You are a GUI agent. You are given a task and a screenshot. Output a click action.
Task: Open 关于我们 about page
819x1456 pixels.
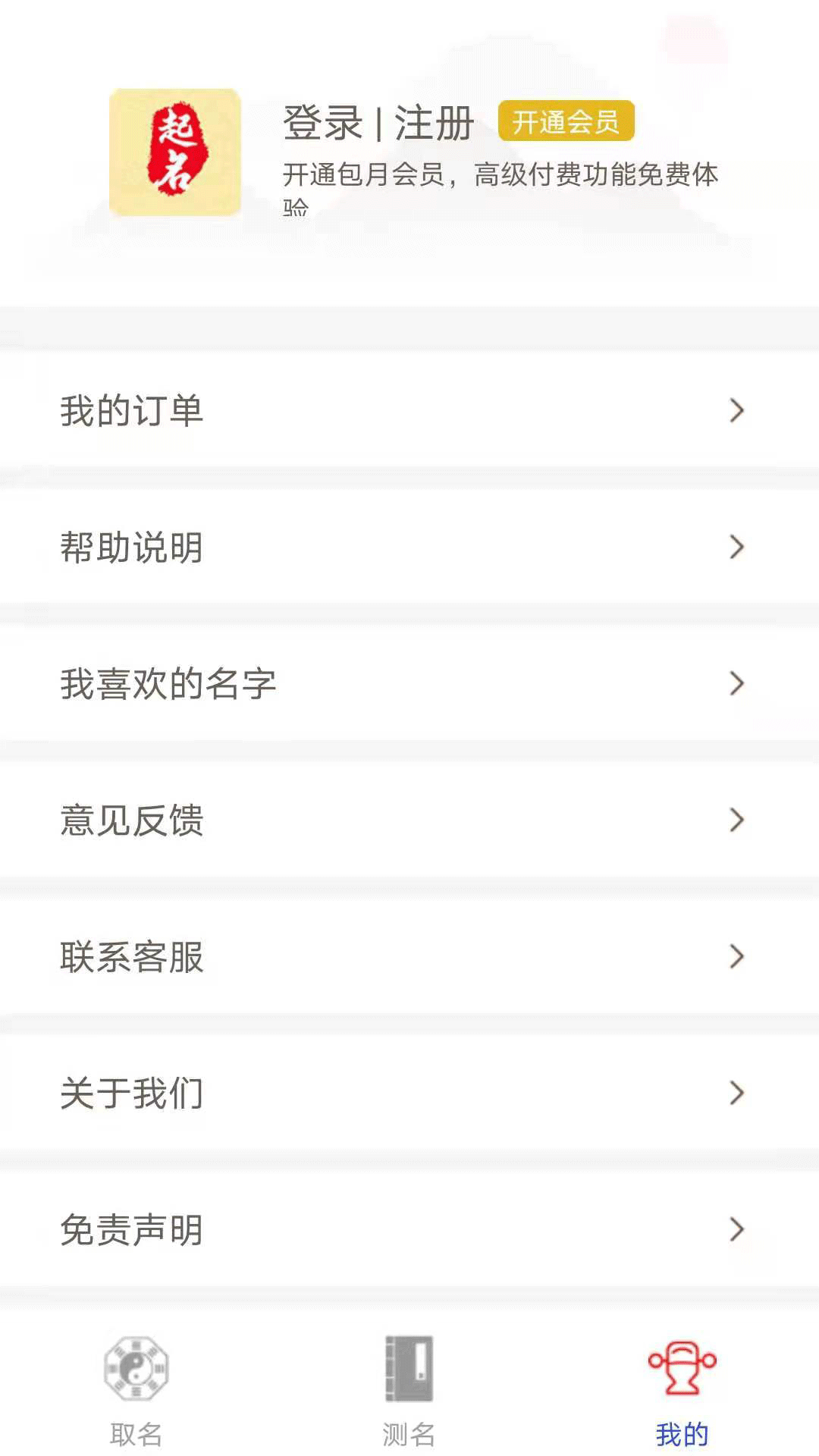[x=132, y=1094]
